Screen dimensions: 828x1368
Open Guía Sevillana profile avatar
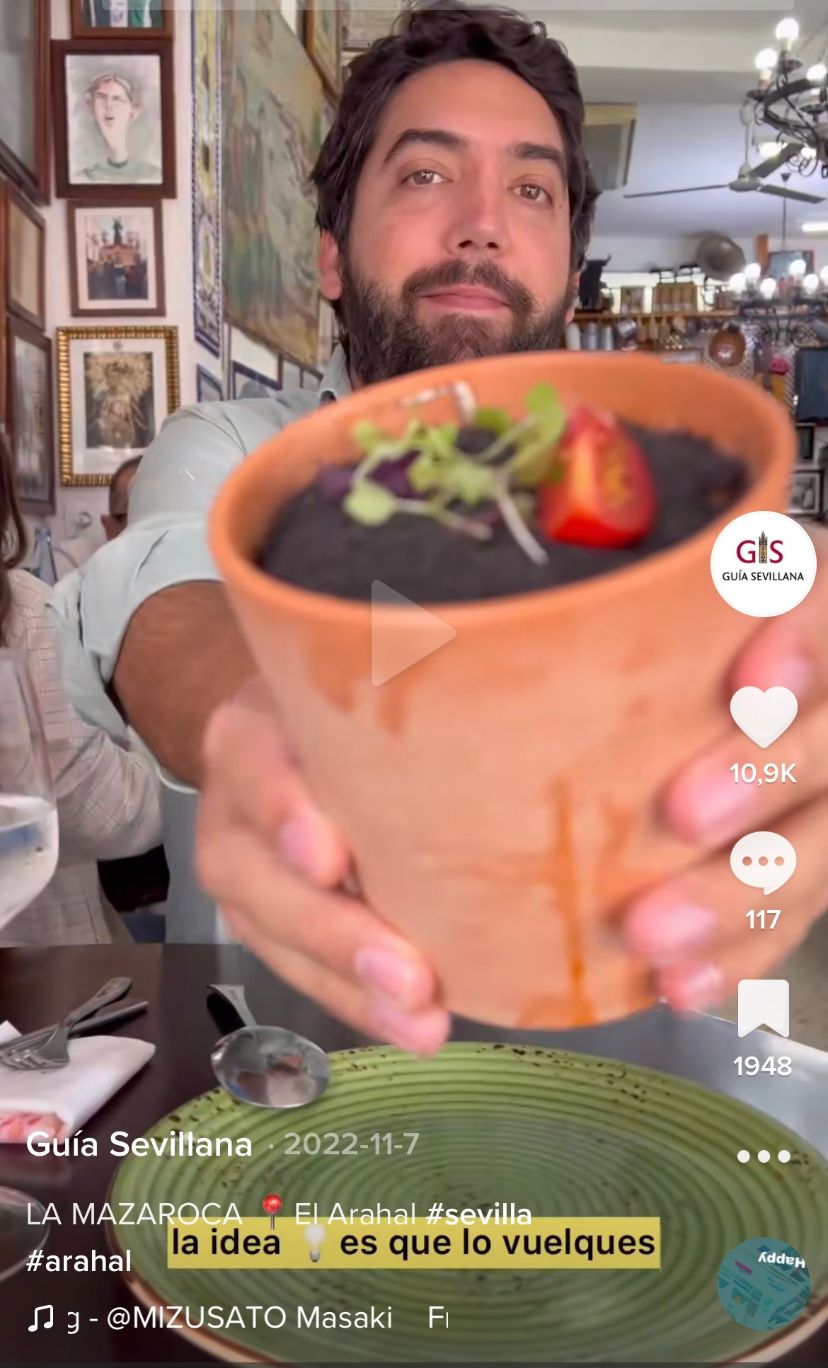point(763,563)
